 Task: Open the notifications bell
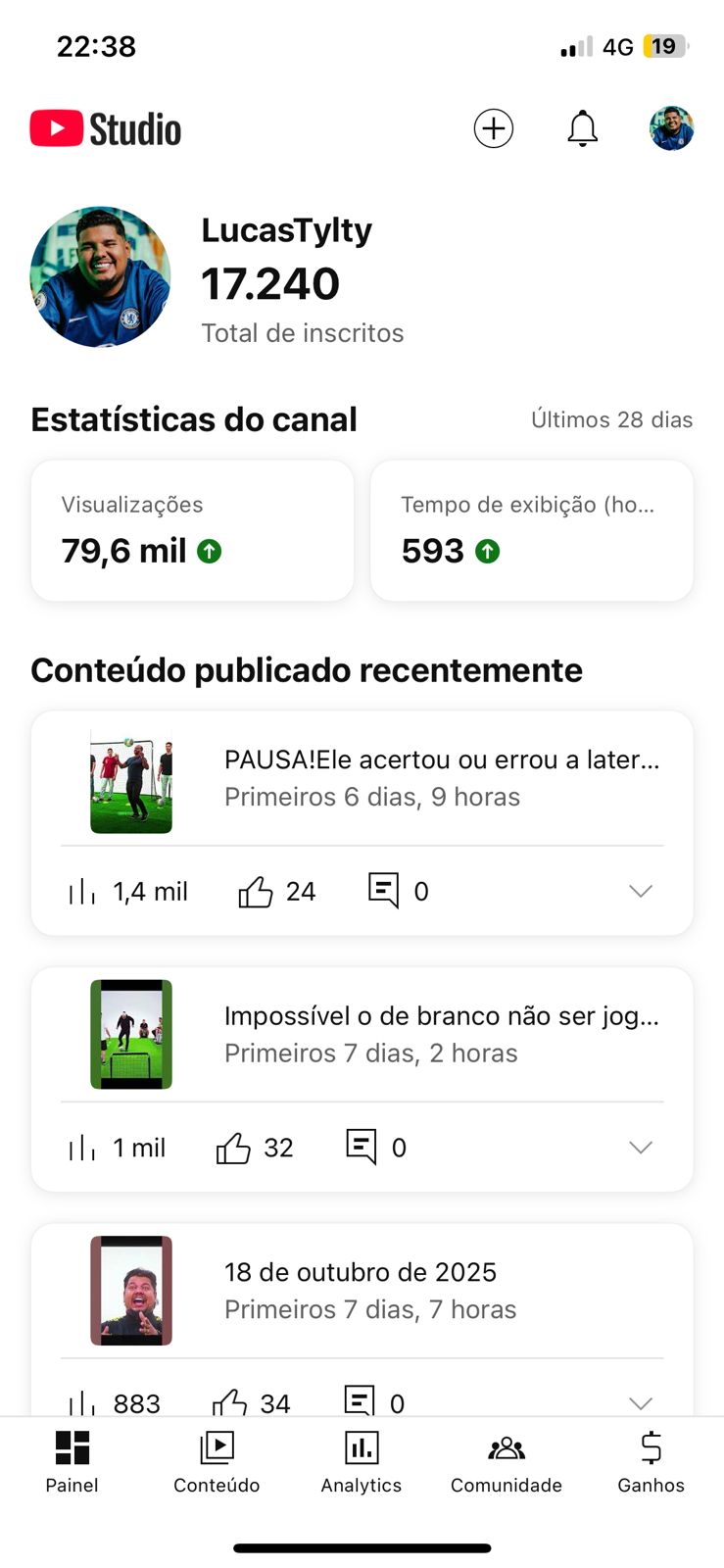pos(582,128)
